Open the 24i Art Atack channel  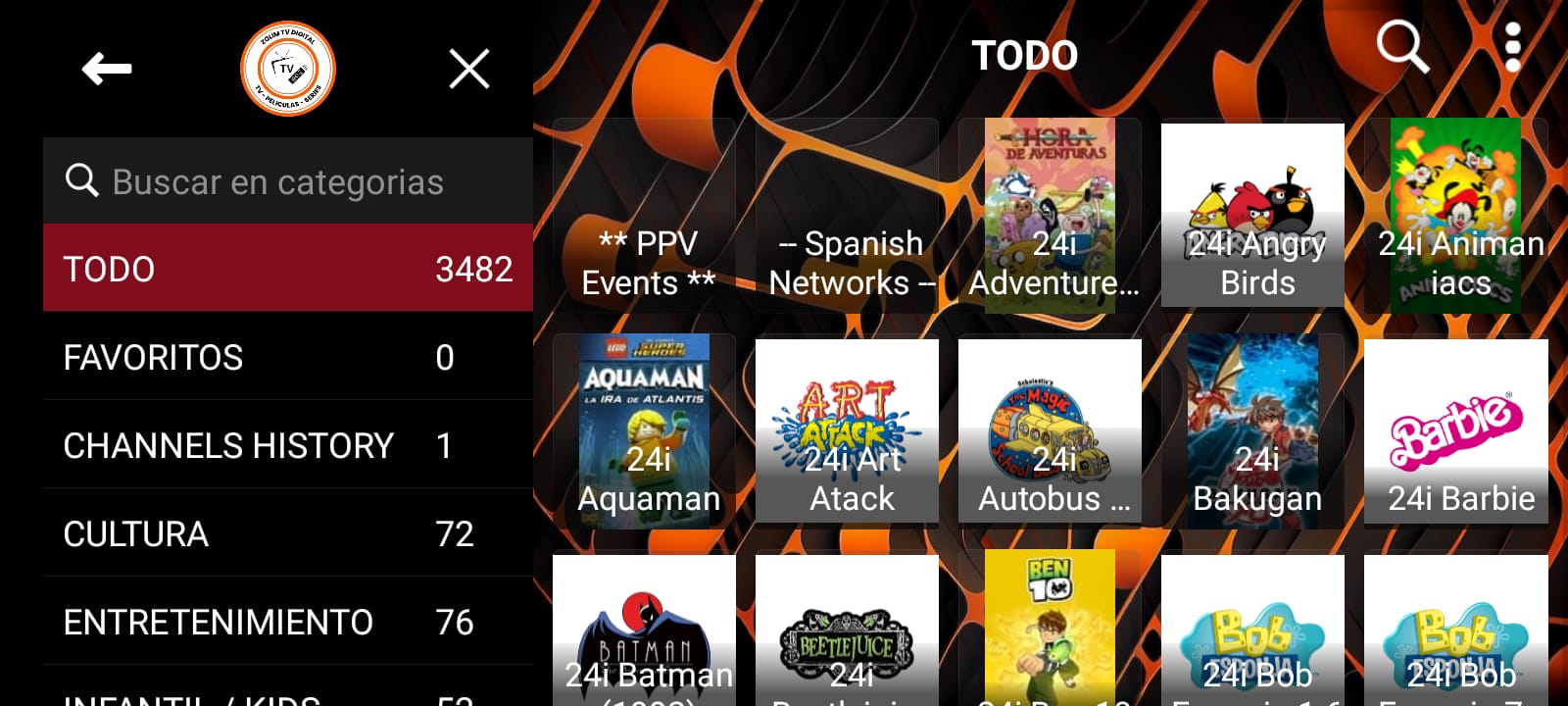pos(847,431)
